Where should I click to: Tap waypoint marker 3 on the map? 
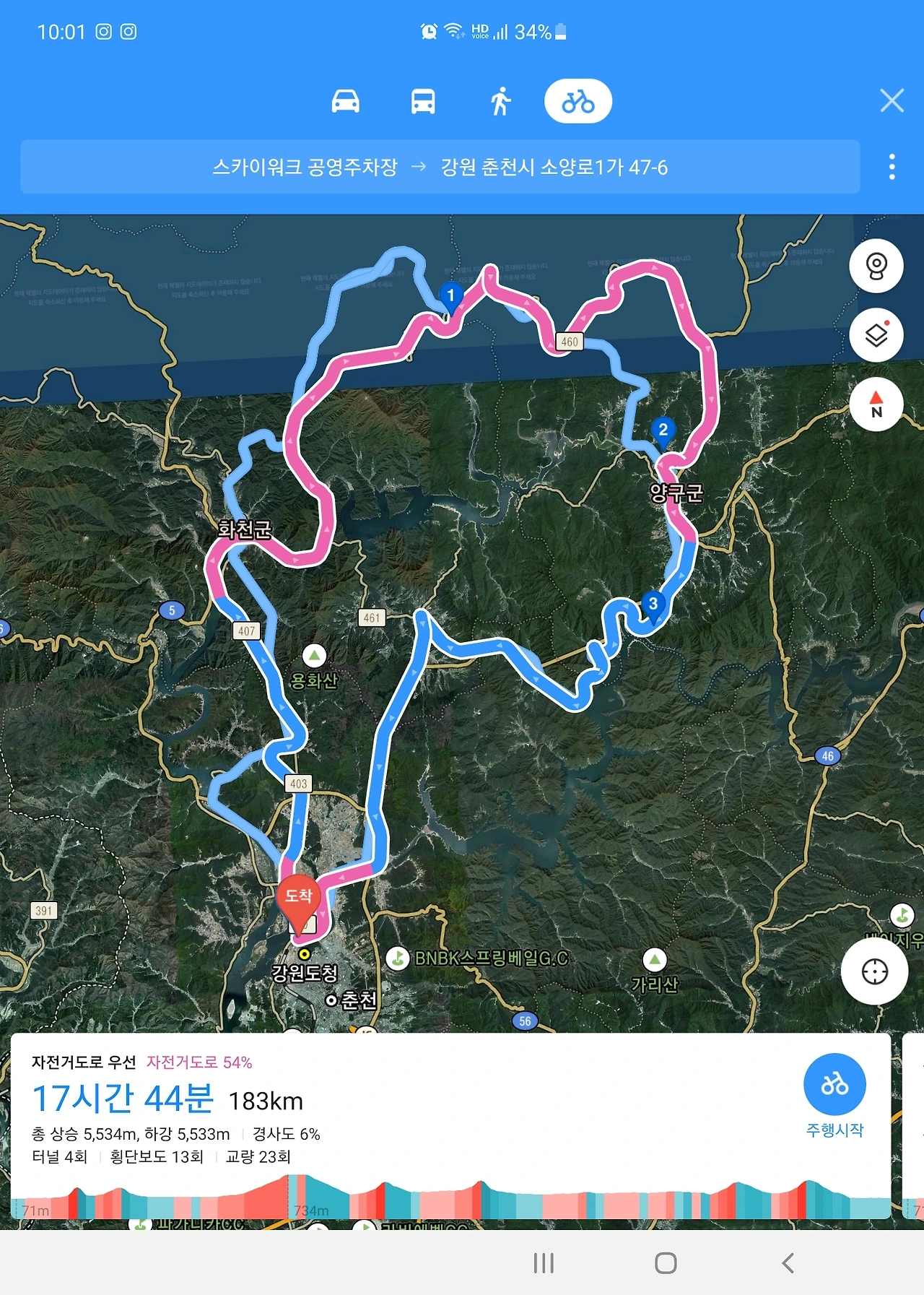tap(653, 605)
